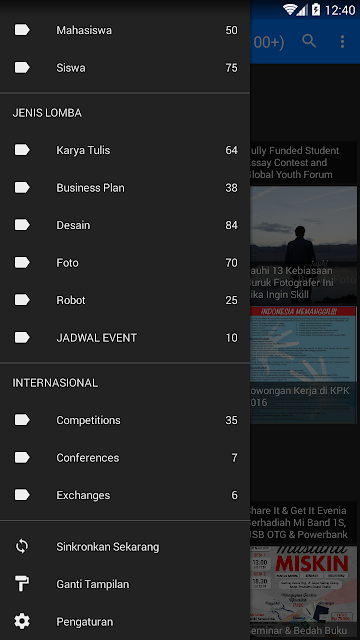Tap the search icon in app bar
Viewport: 360px width, 640px height.
point(309,41)
